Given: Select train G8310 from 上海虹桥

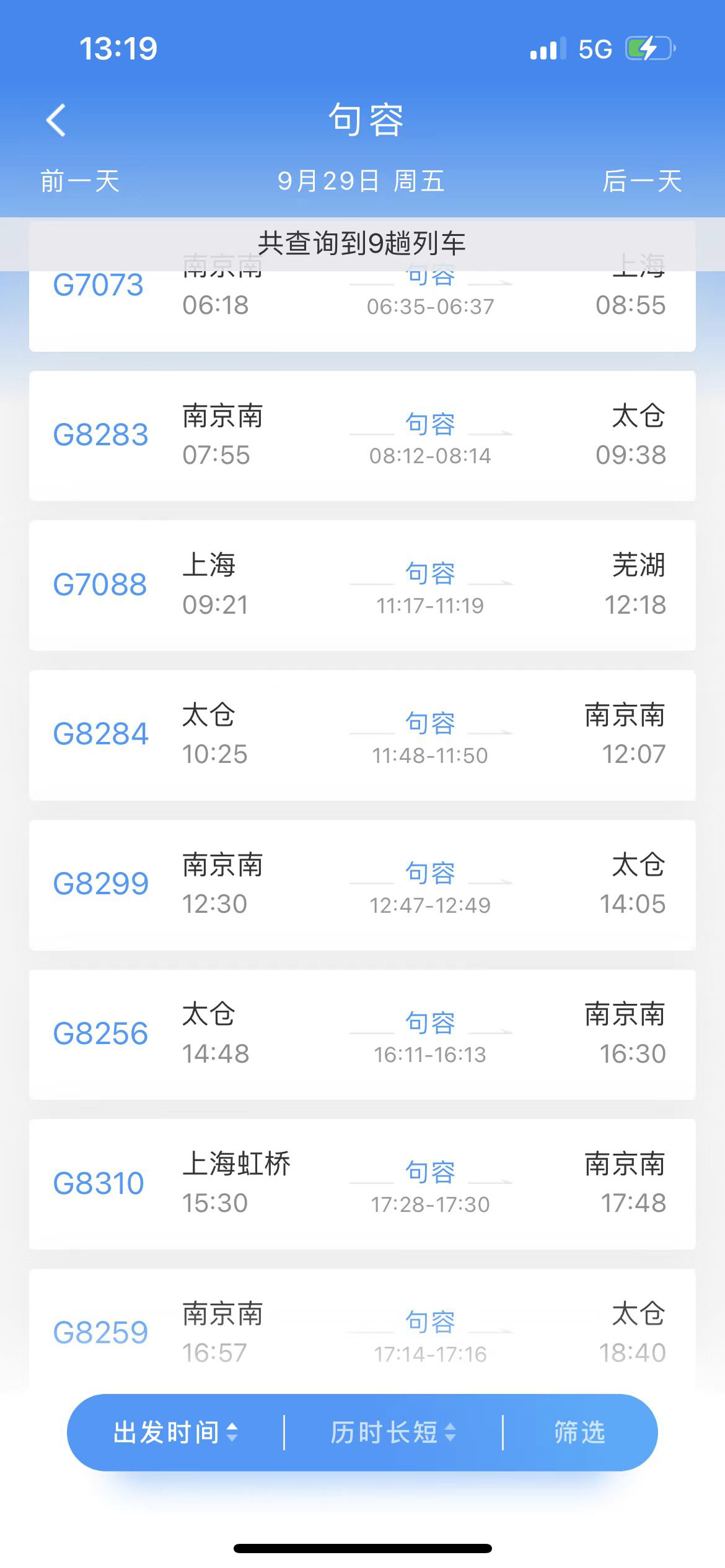Looking at the screenshot, I should (x=362, y=1184).
